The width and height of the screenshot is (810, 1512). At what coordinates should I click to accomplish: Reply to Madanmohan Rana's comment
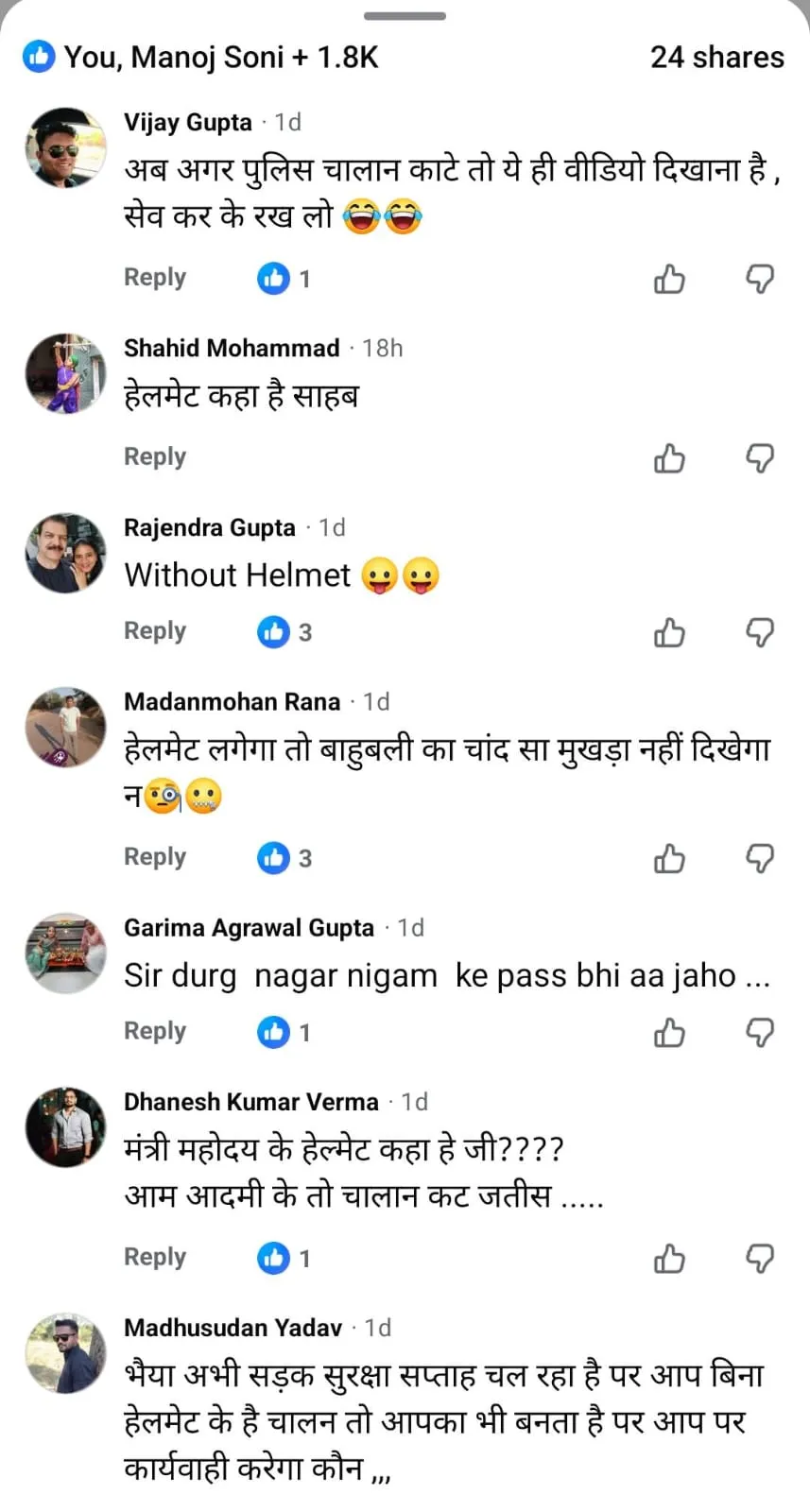coord(155,857)
